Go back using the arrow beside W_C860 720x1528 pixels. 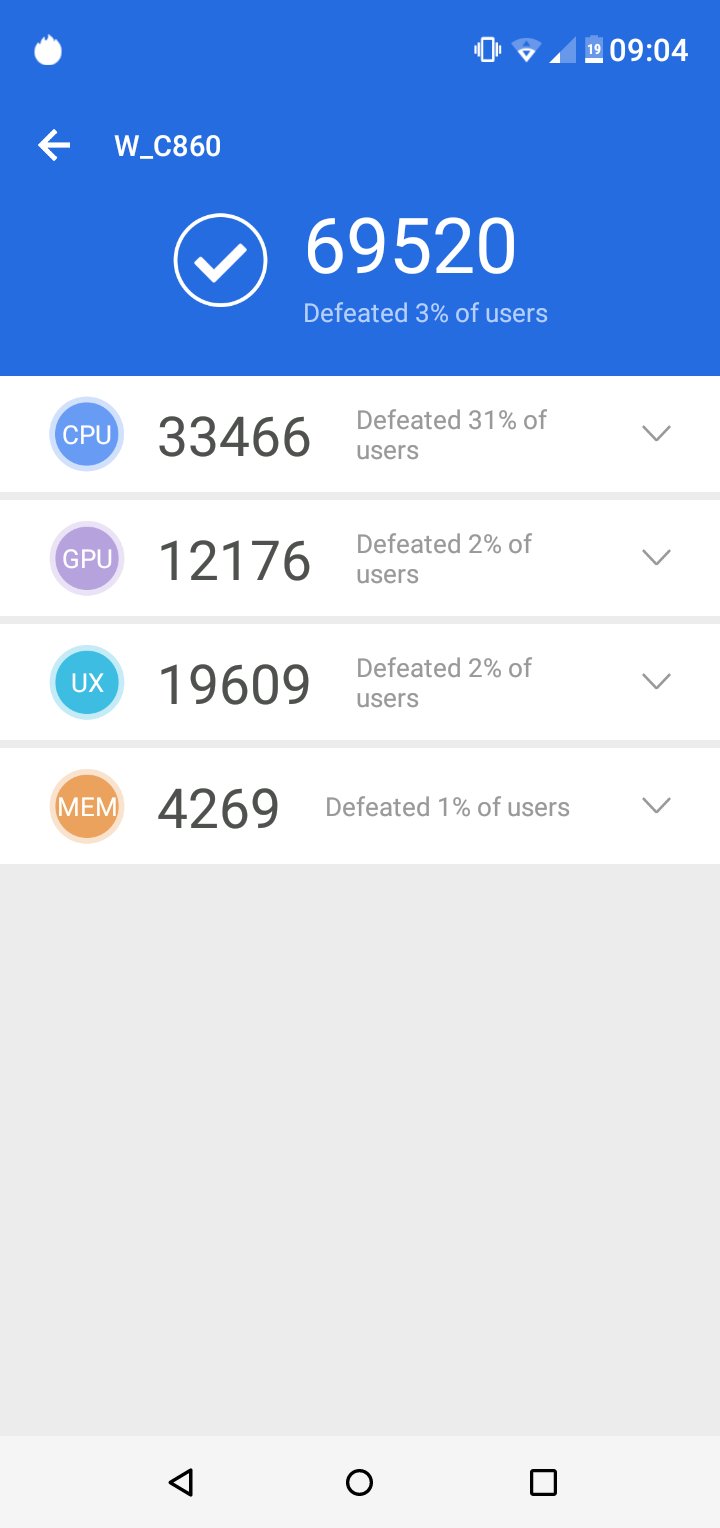(54, 146)
